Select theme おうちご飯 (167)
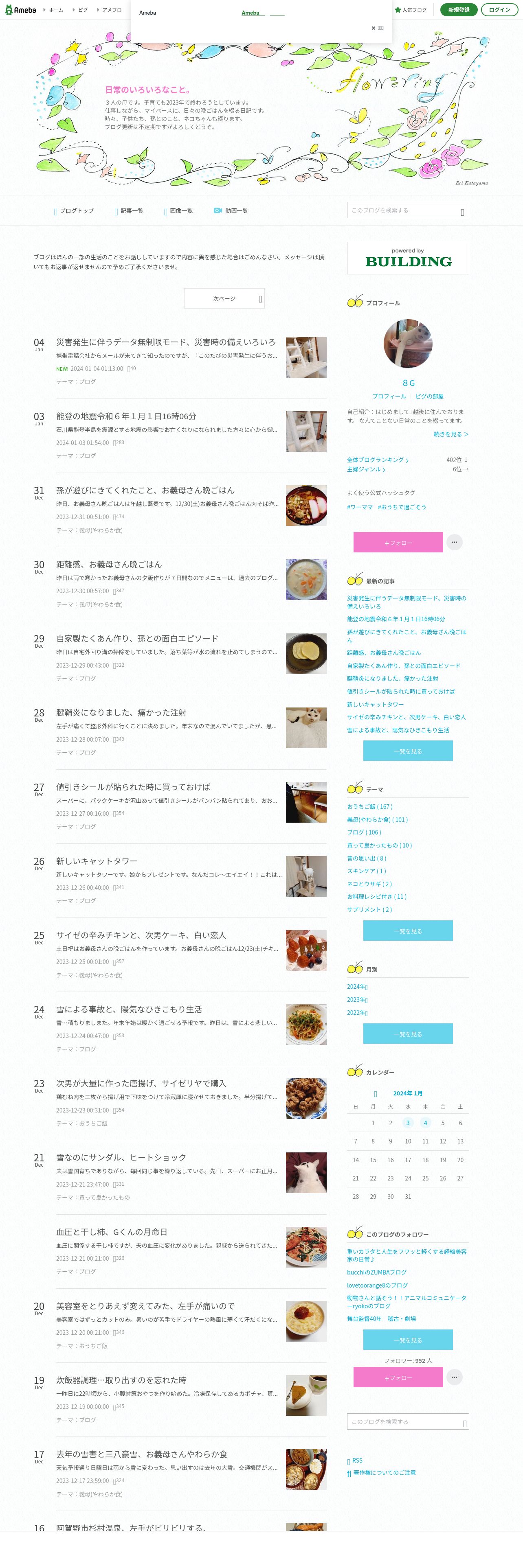 pos(369,806)
